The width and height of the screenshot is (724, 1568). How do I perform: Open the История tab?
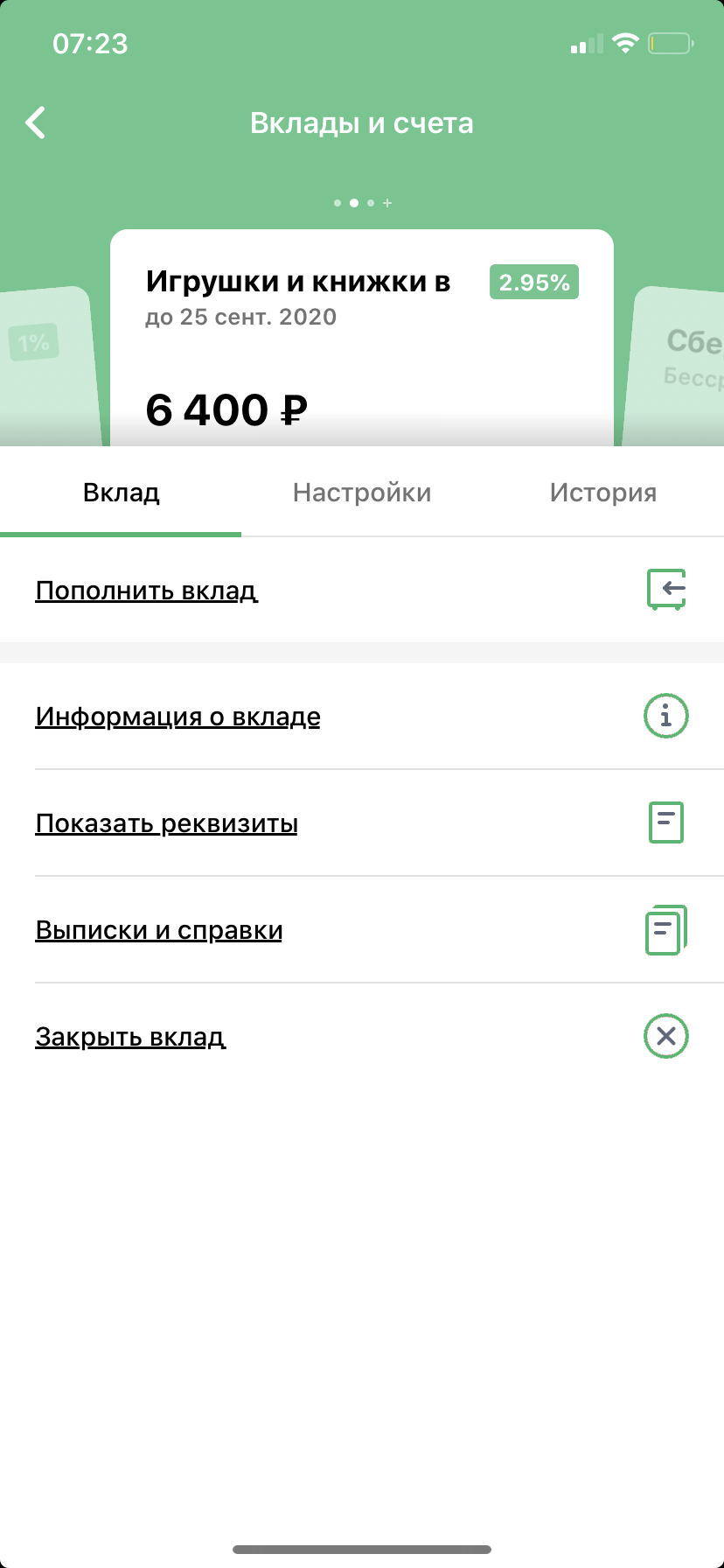602,493
